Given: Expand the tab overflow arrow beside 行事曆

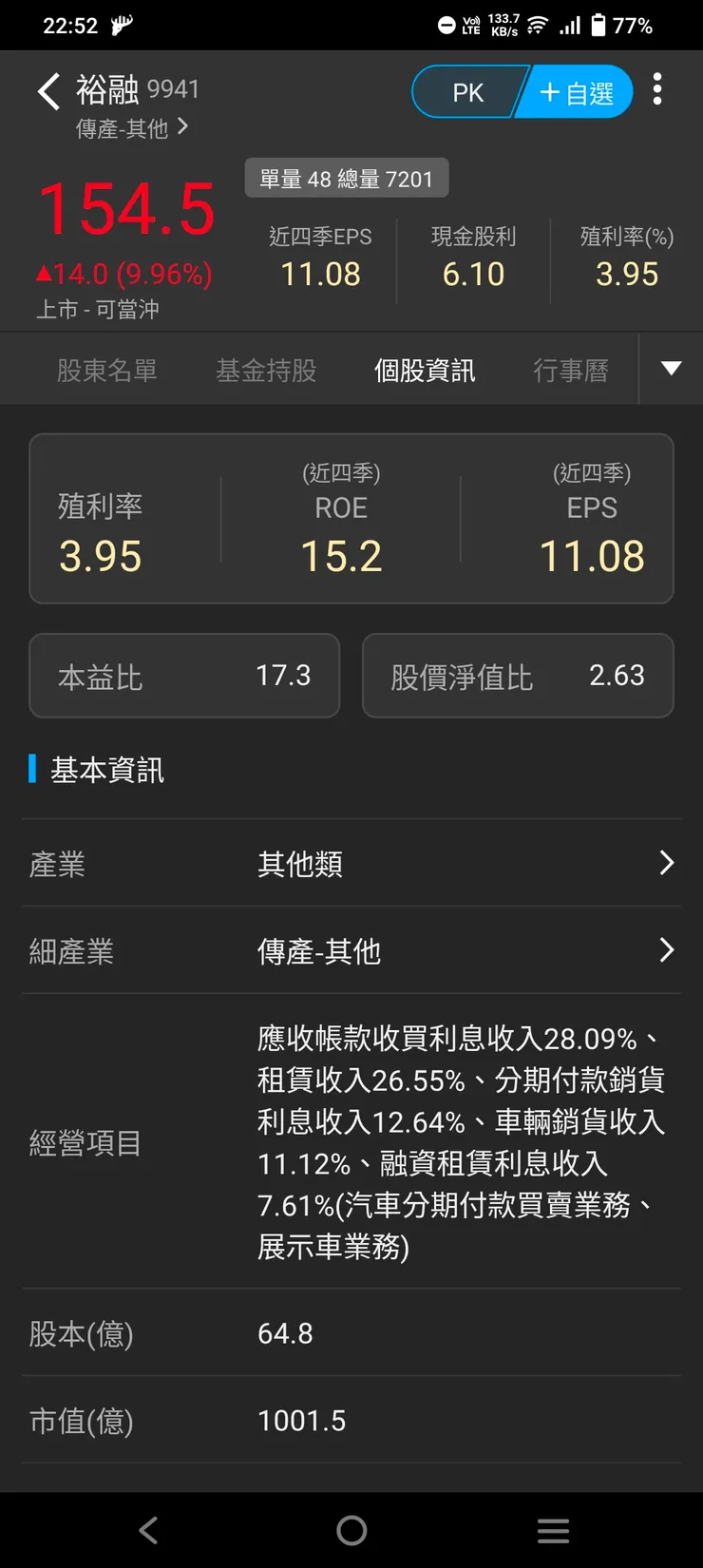Looking at the screenshot, I should click(670, 369).
